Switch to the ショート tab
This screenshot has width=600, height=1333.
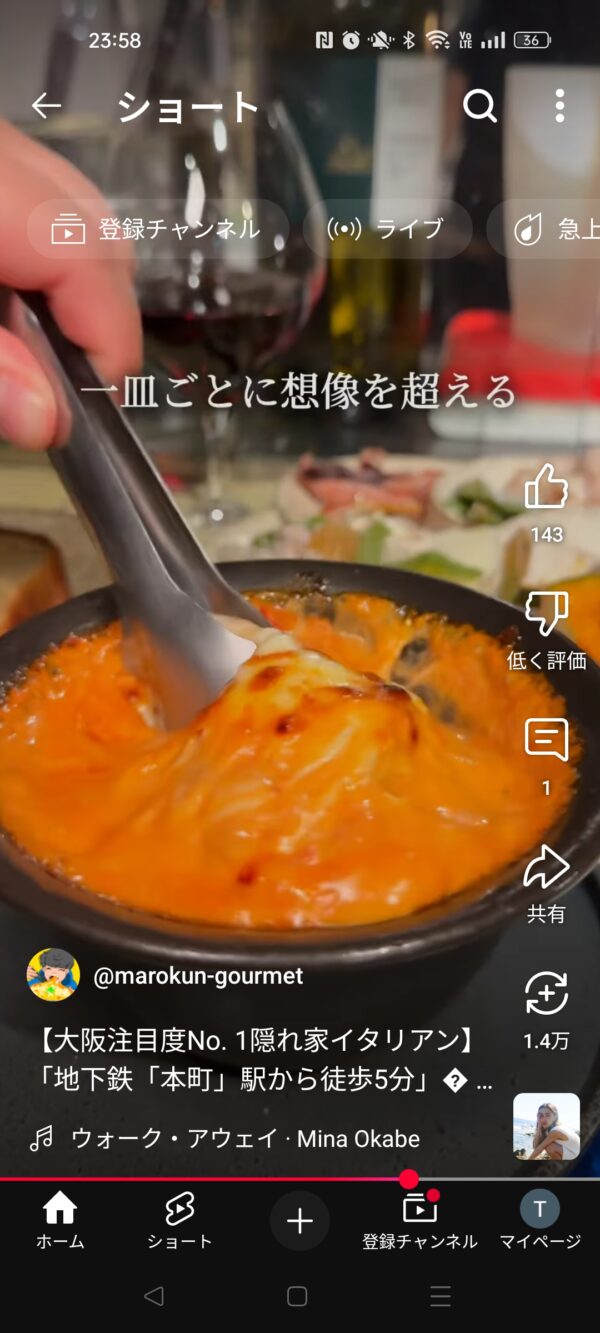(180, 1220)
